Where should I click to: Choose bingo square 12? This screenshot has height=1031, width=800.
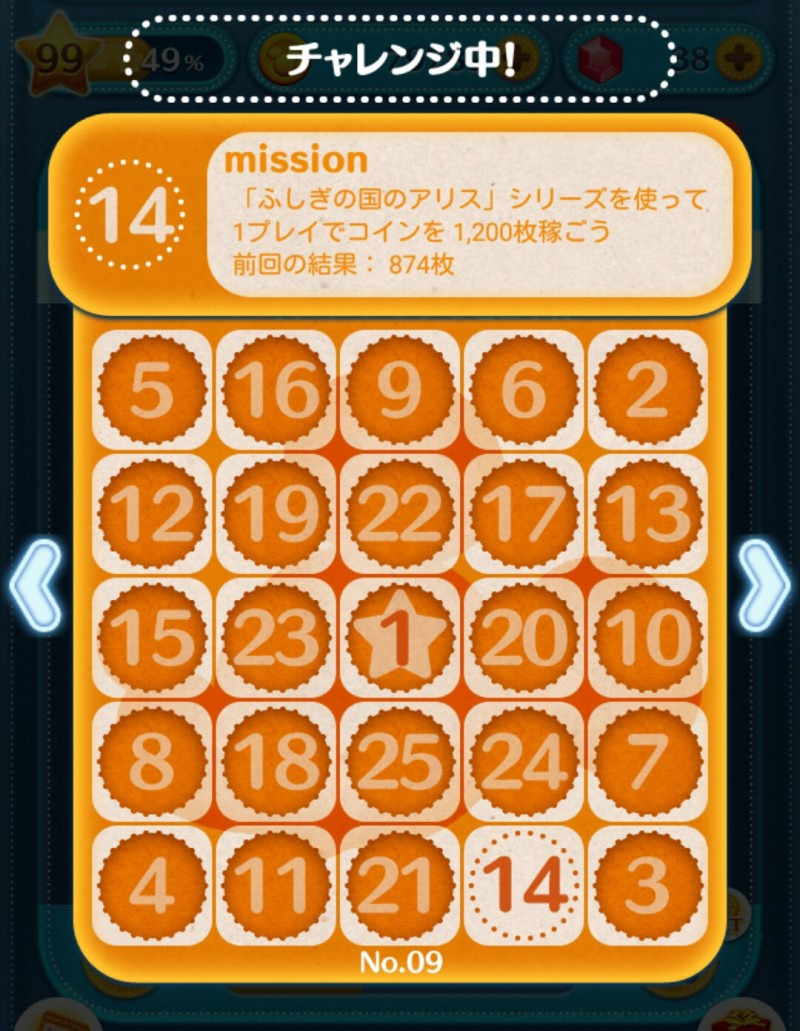152,514
